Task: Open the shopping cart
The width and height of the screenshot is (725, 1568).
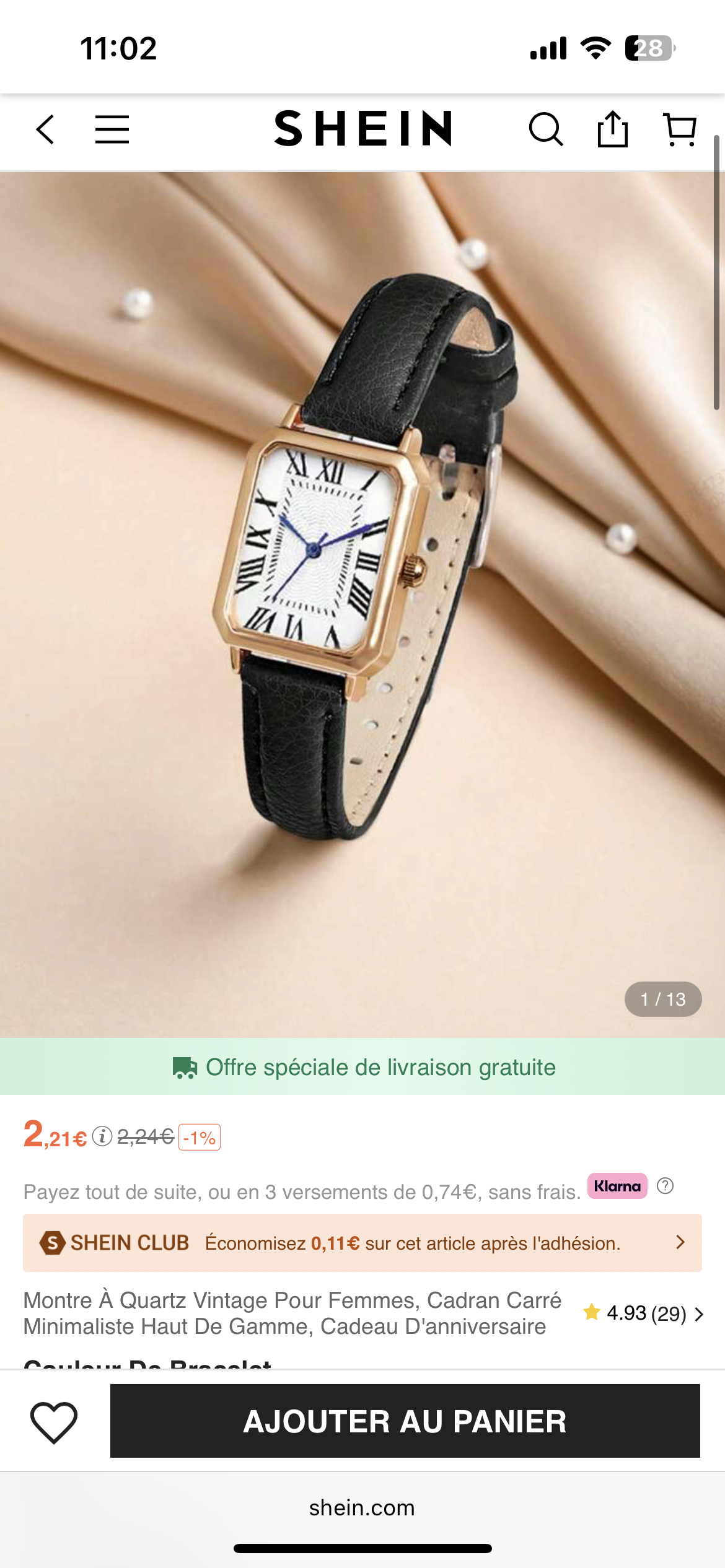Action: click(680, 129)
